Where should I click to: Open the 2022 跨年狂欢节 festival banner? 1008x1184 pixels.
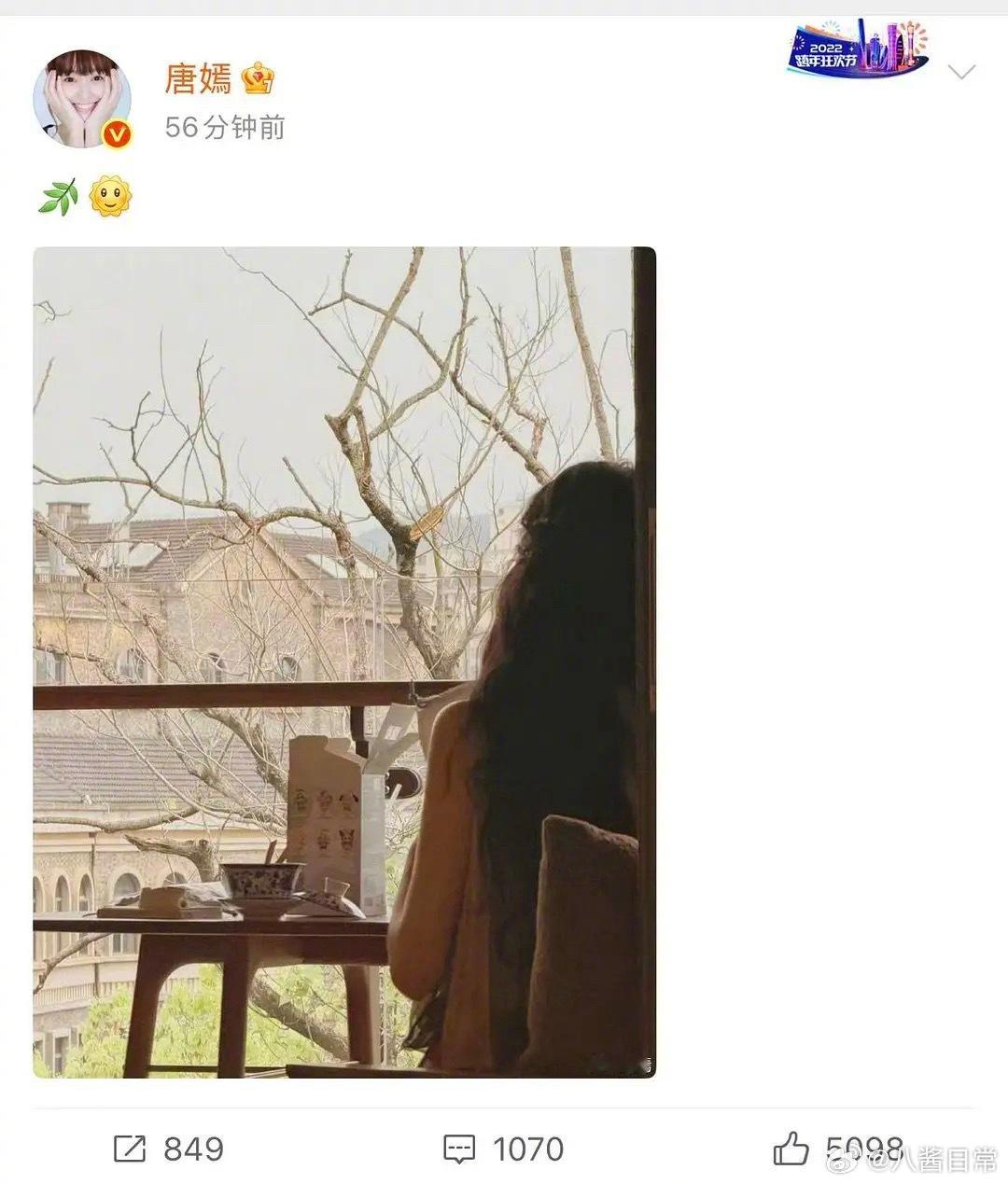coord(854,52)
